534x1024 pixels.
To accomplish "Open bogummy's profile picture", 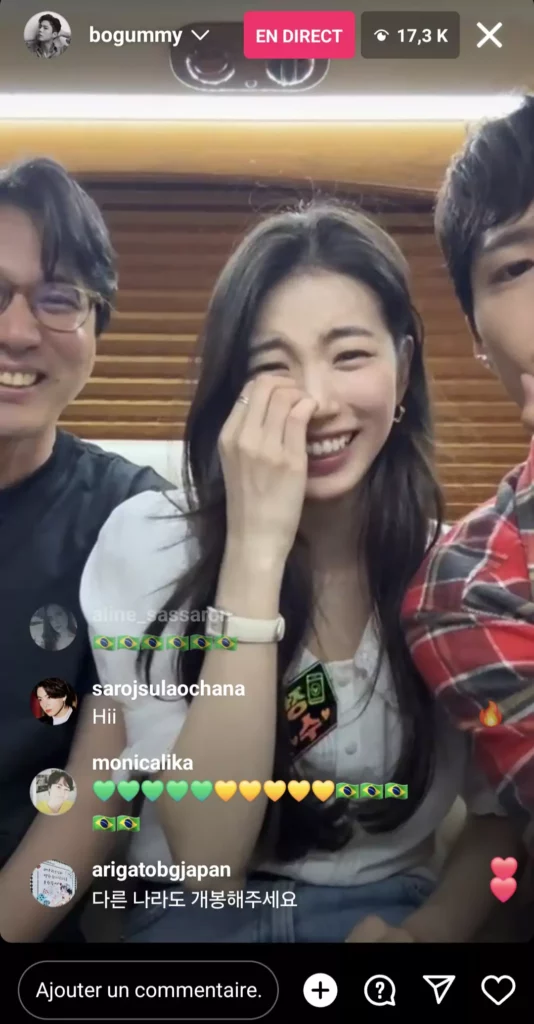I will tap(47, 35).
